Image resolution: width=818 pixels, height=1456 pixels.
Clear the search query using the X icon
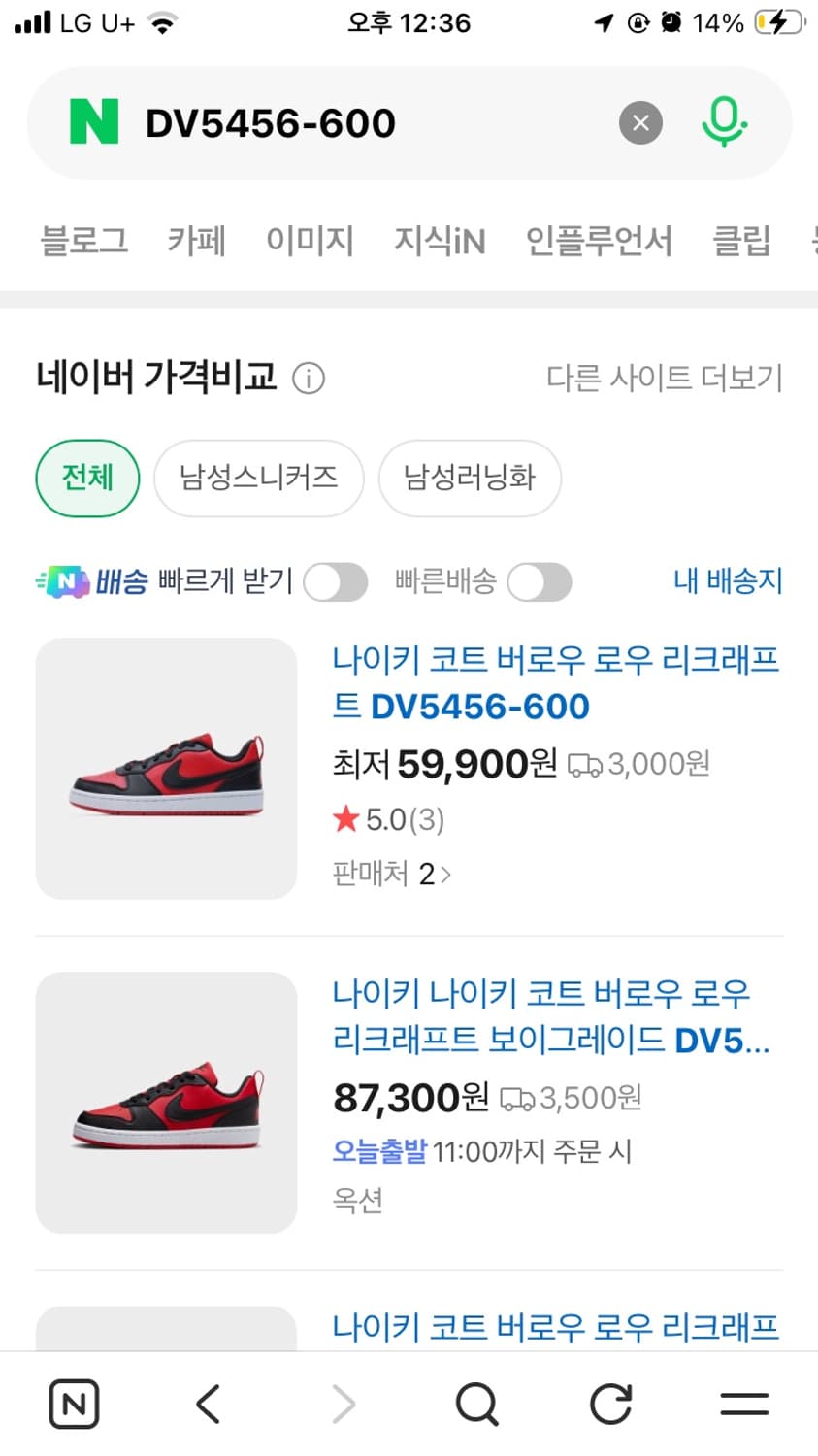(x=639, y=122)
